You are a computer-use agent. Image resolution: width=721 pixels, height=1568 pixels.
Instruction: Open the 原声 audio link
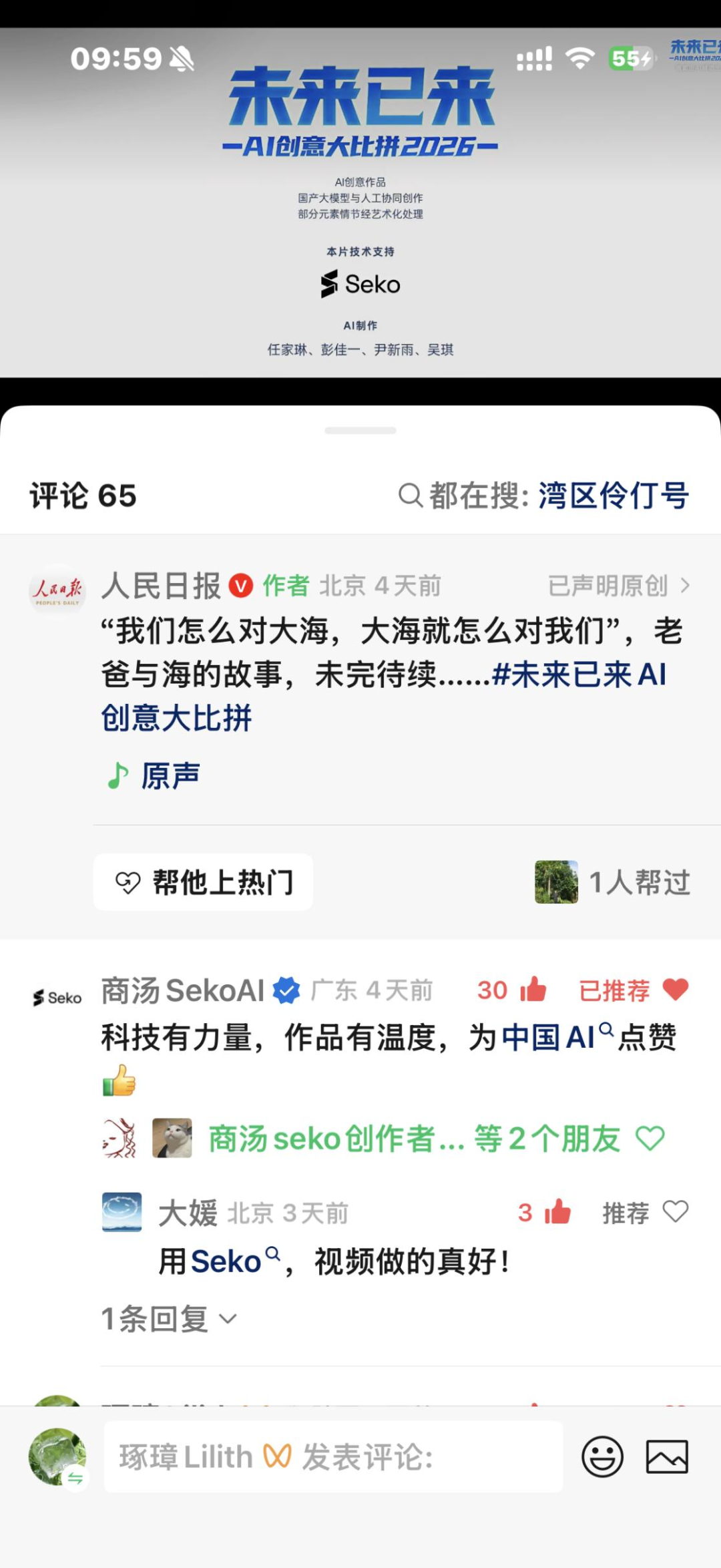(x=170, y=776)
